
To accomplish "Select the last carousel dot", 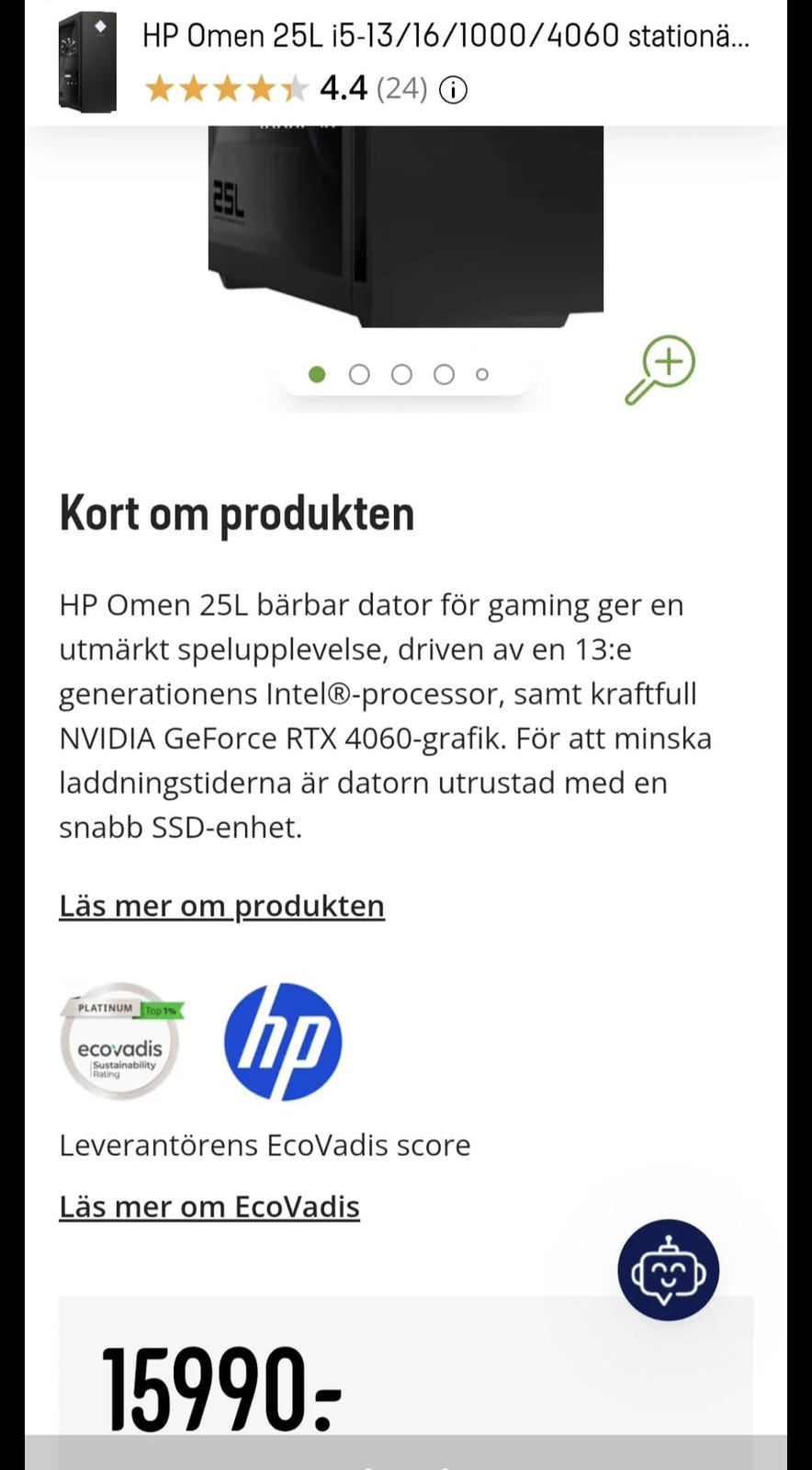I will tap(482, 374).
